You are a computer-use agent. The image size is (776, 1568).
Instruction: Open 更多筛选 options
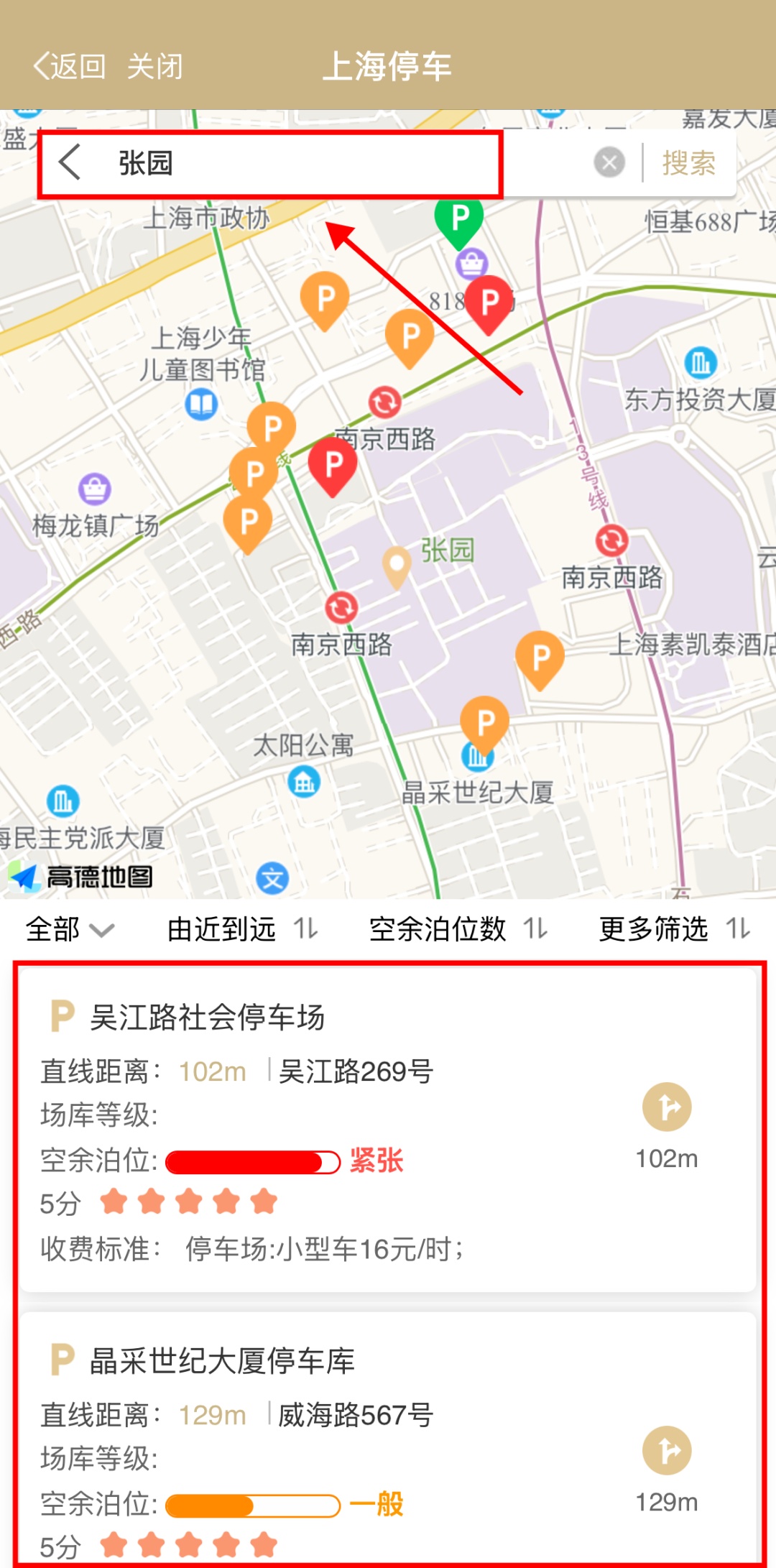(674, 929)
